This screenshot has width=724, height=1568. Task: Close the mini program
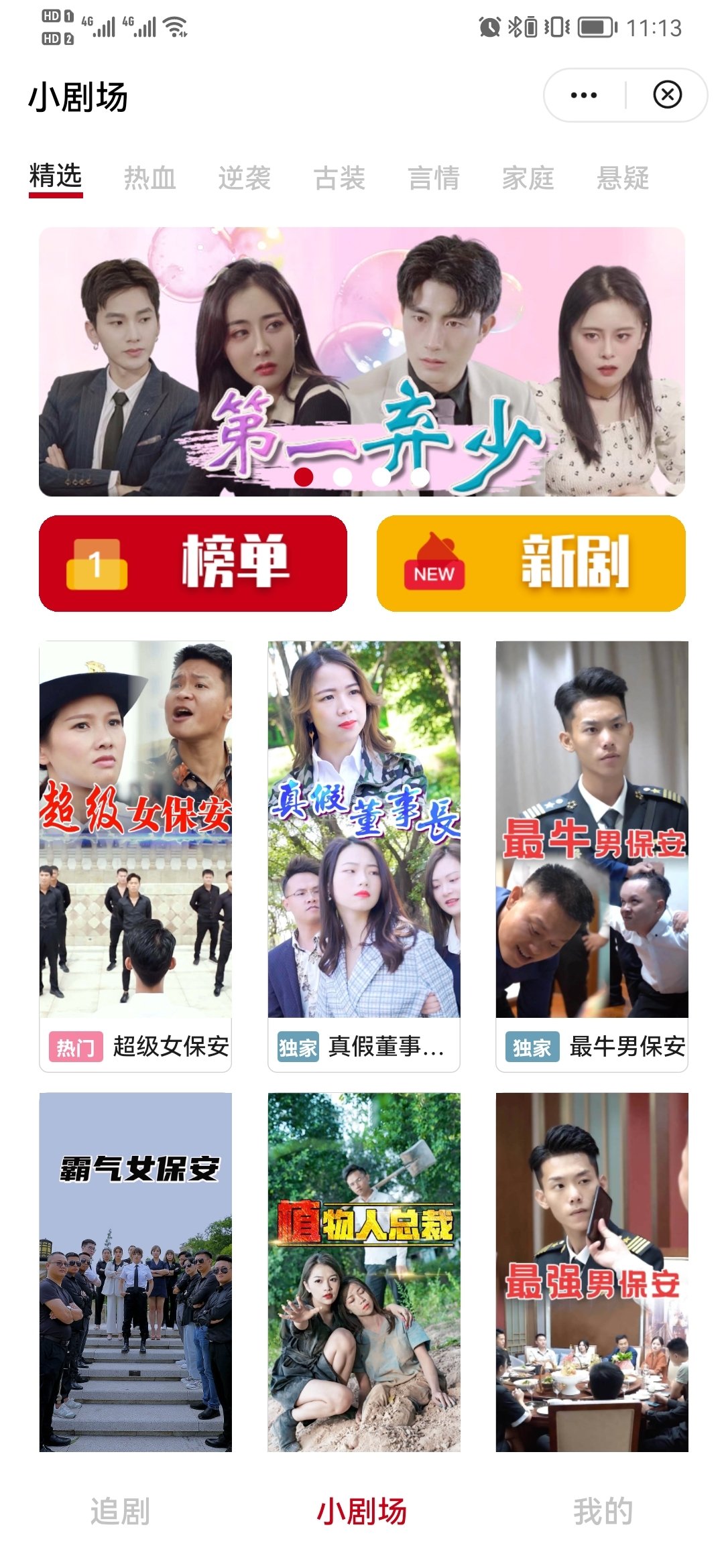667,95
